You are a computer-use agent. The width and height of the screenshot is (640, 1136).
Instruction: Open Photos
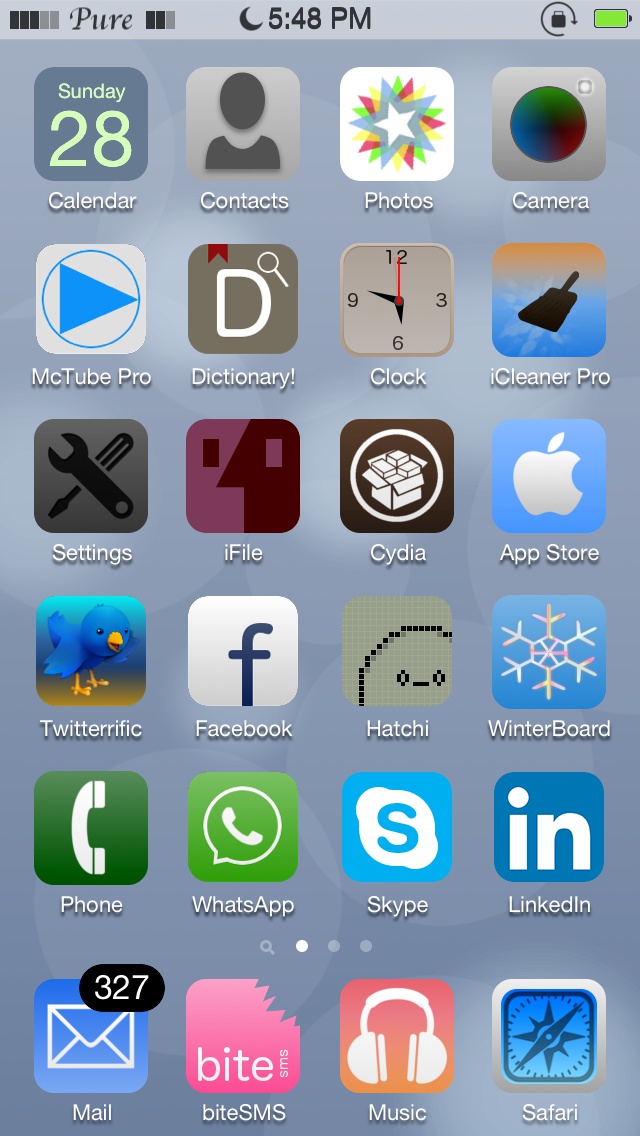coord(396,124)
